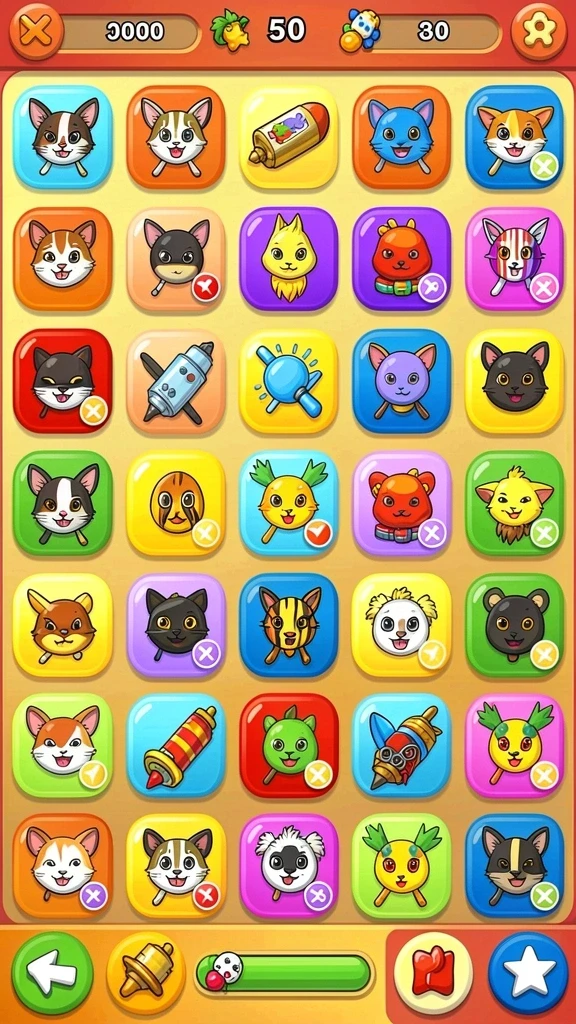Select the blue ball hammer tile

point(289,381)
